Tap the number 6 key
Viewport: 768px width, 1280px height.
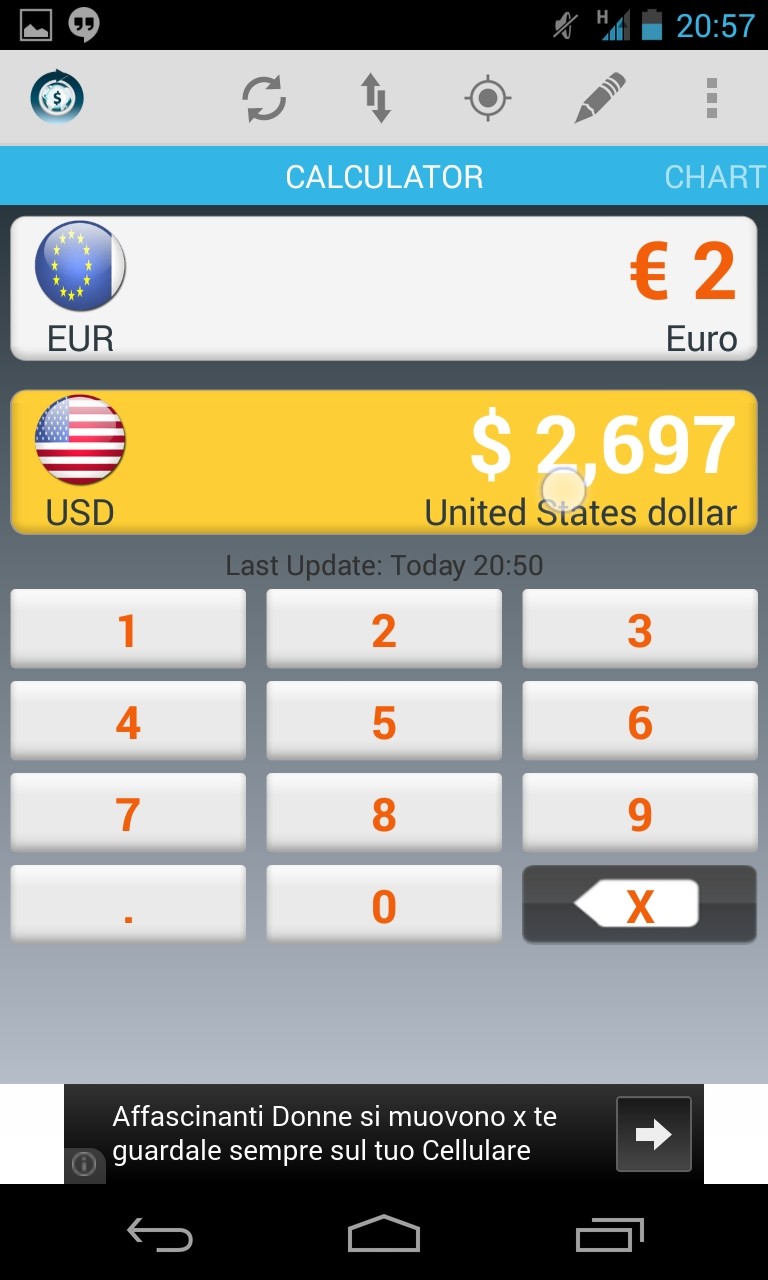click(x=640, y=721)
